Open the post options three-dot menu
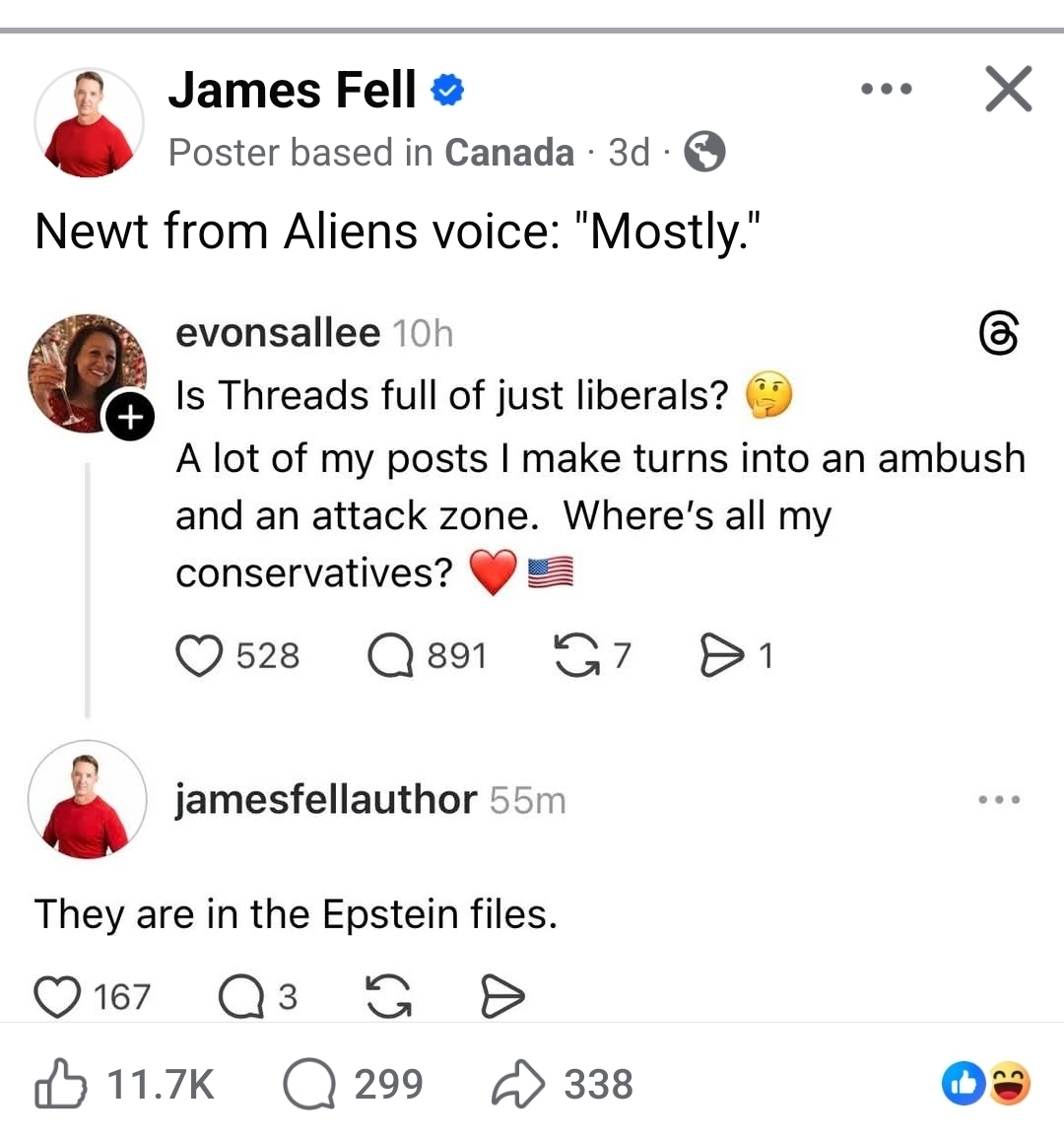Viewport: 1064px width, 1137px height. pos(886,90)
